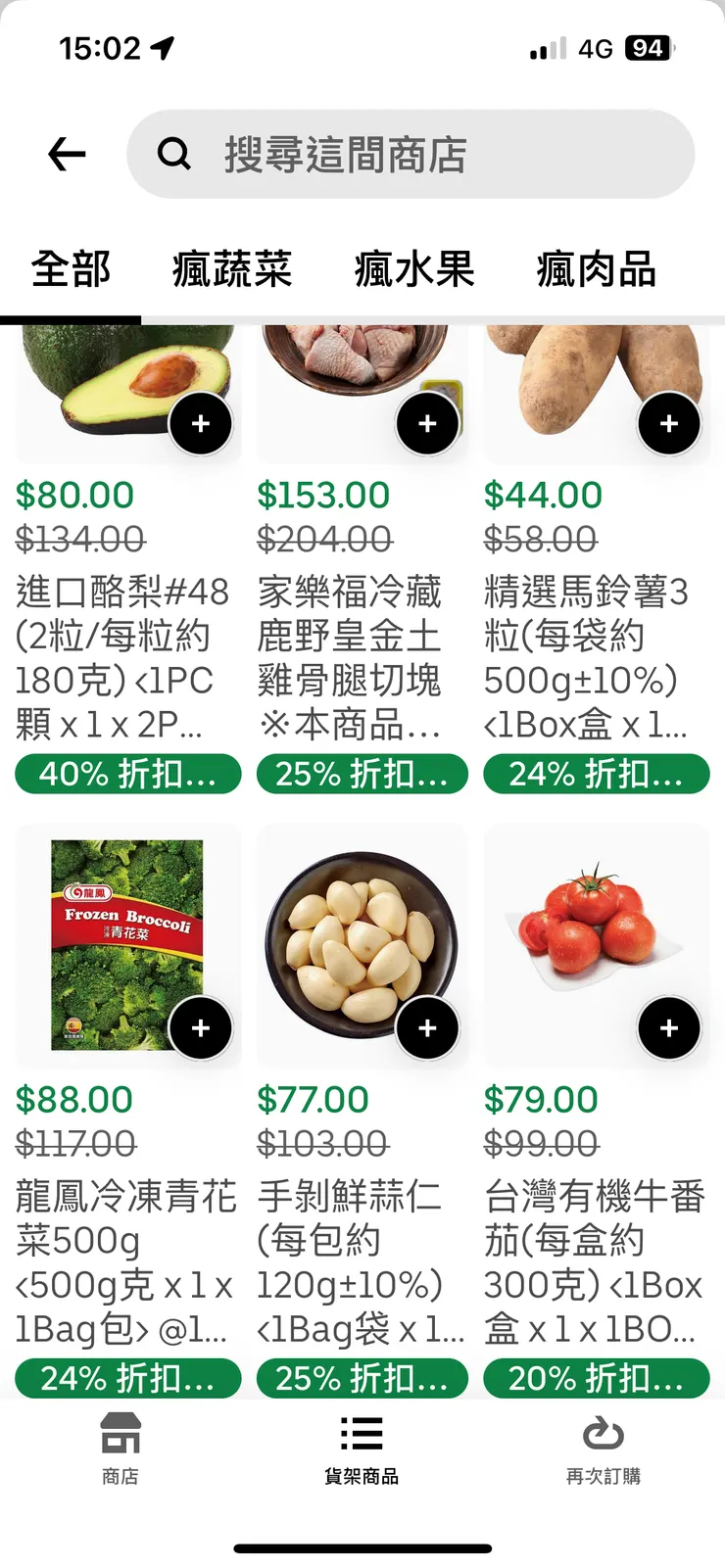725x1568 pixels.
Task: Add the avocado 進口酪梨 to cart with plus icon
Action: click(x=202, y=423)
